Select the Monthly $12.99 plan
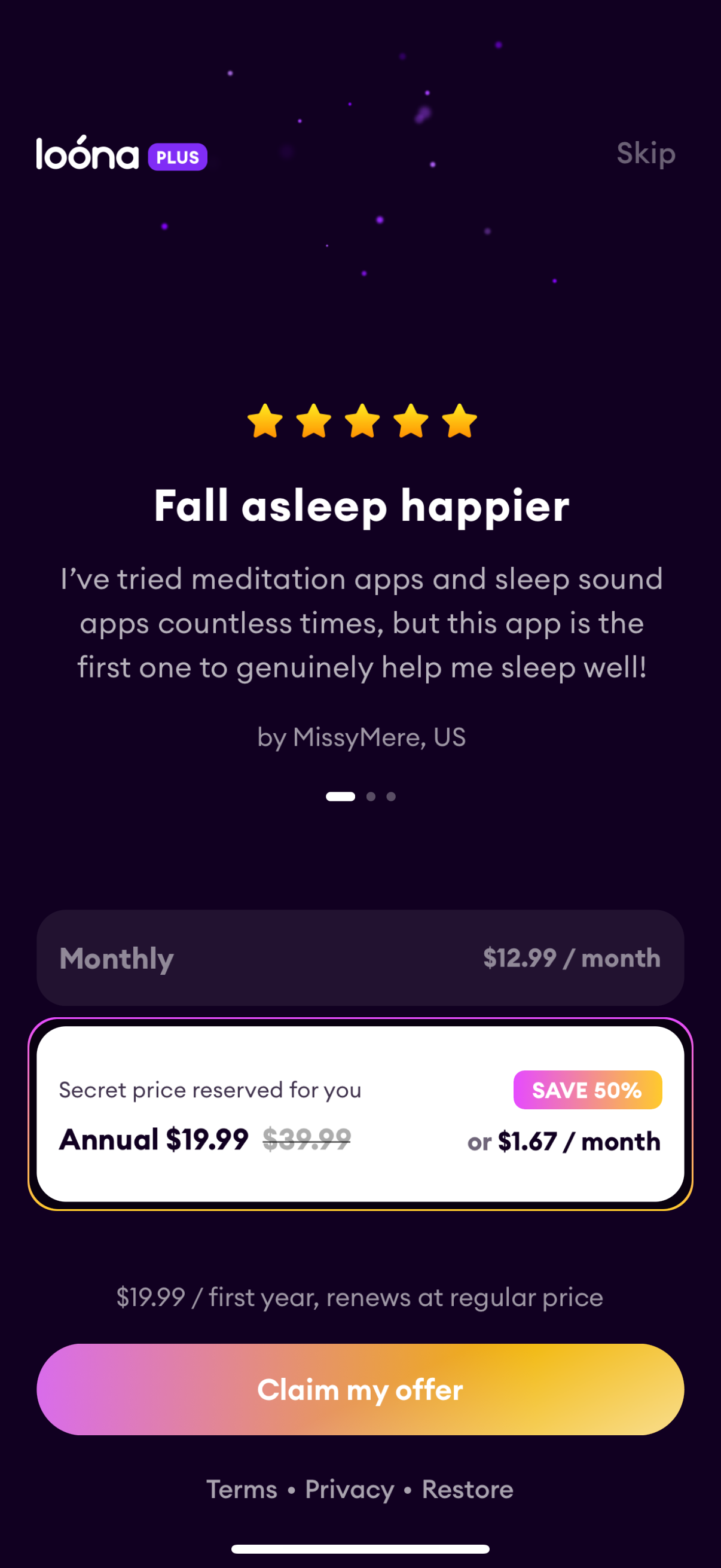721x1568 pixels. click(x=360, y=957)
